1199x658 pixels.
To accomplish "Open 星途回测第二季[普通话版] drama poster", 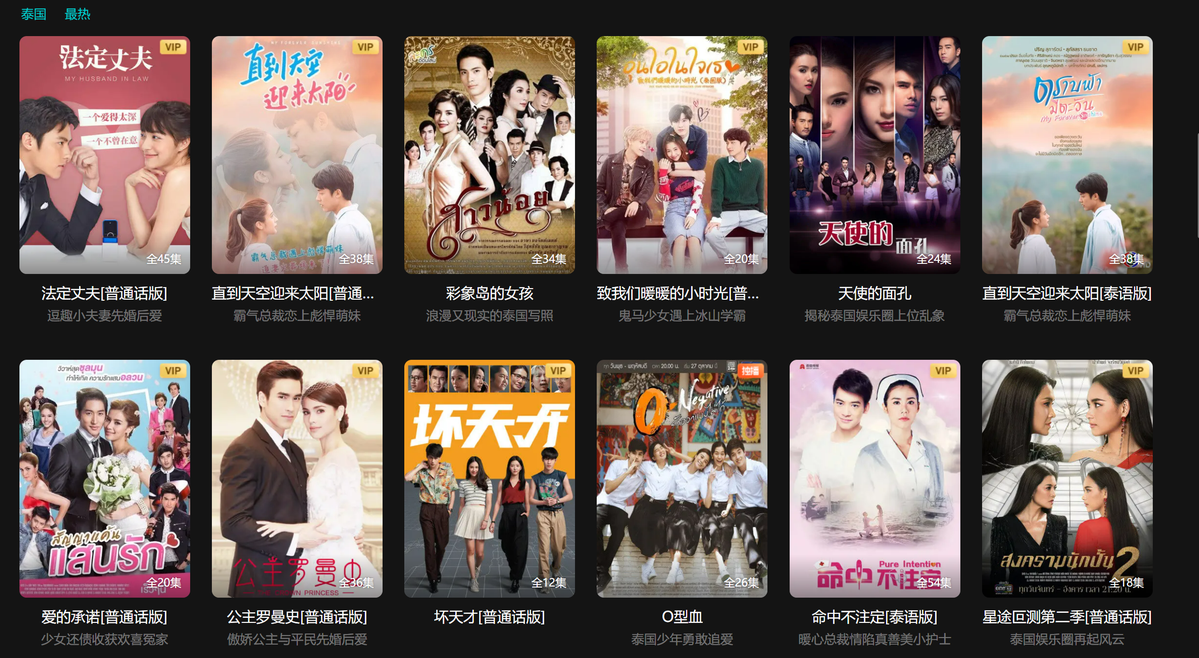I will click(1067, 478).
